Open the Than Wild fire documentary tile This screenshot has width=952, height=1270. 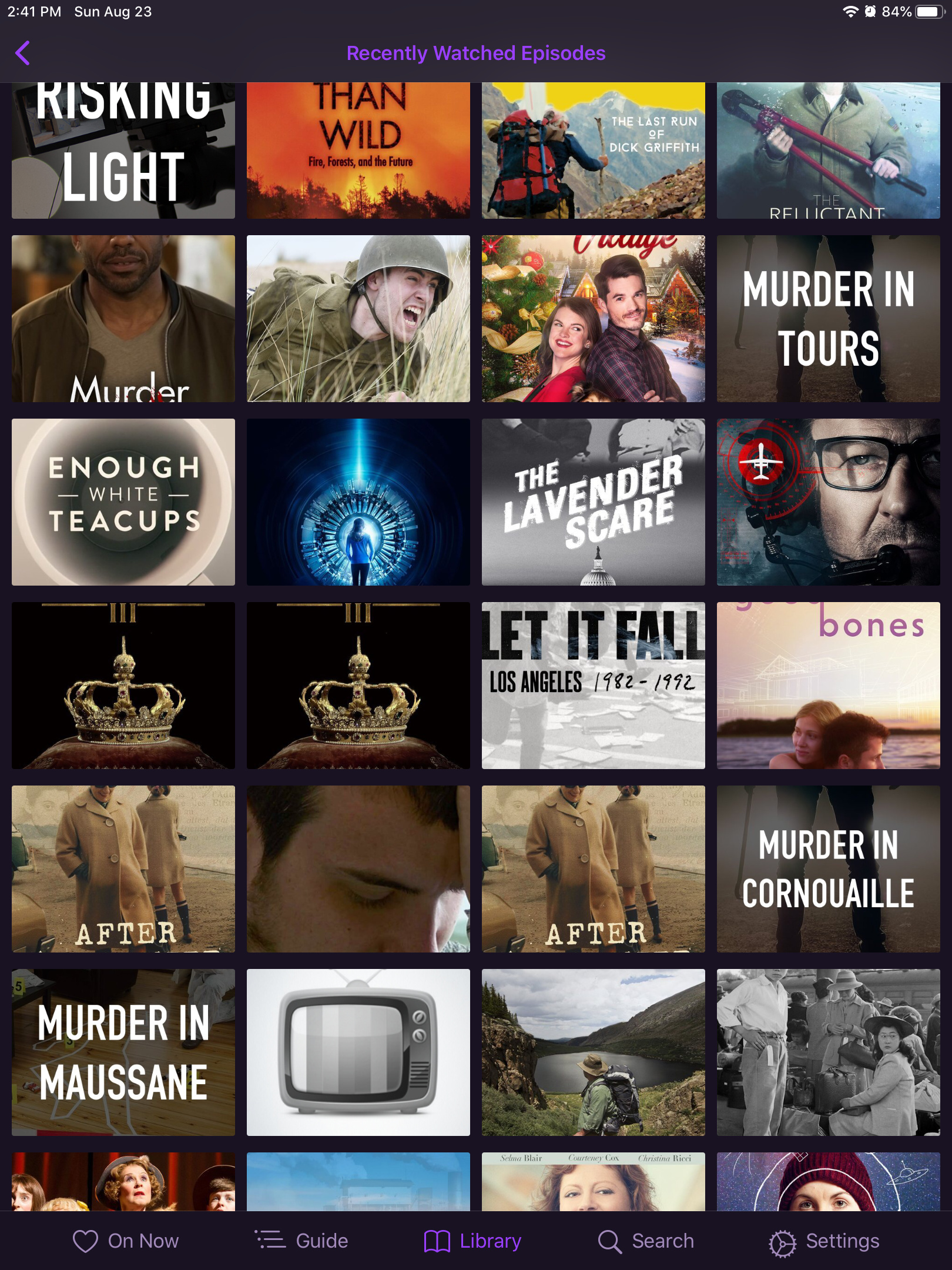pyautogui.click(x=358, y=151)
